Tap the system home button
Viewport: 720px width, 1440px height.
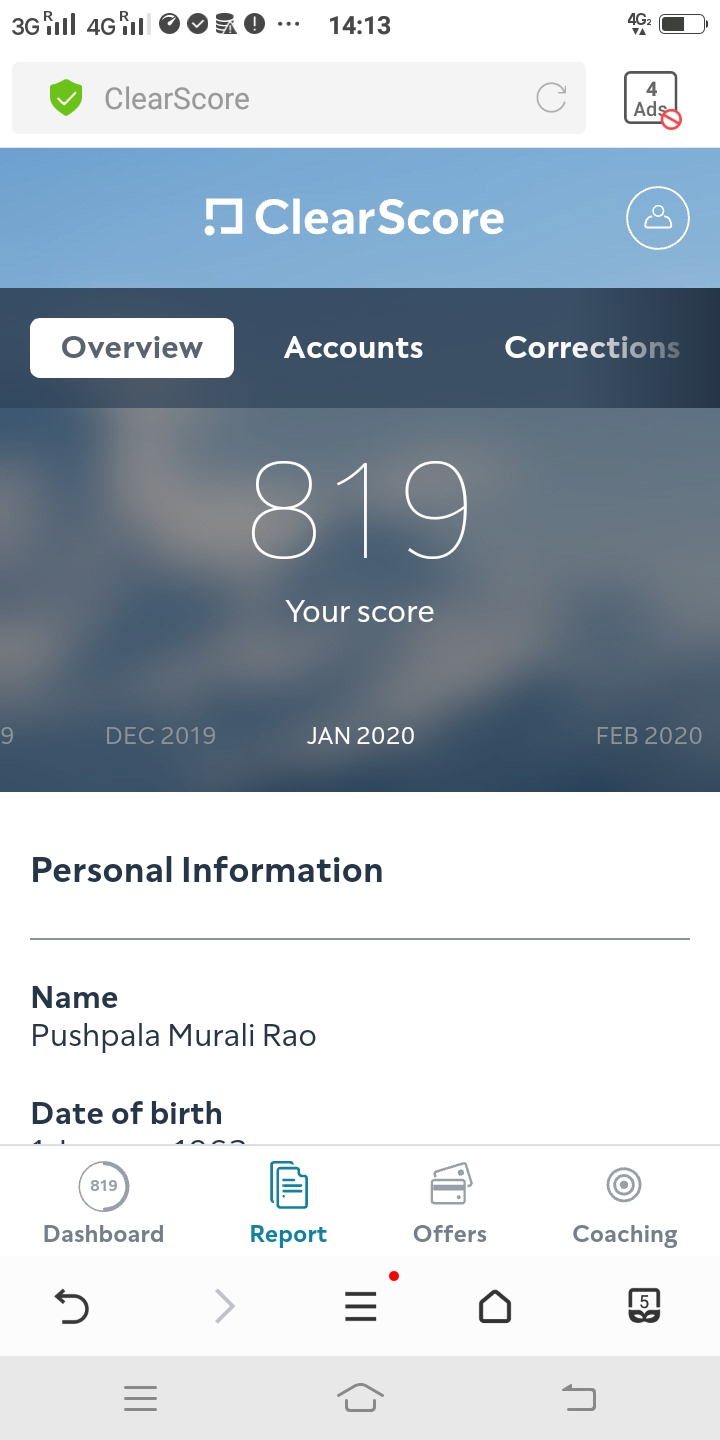click(x=360, y=1398)
